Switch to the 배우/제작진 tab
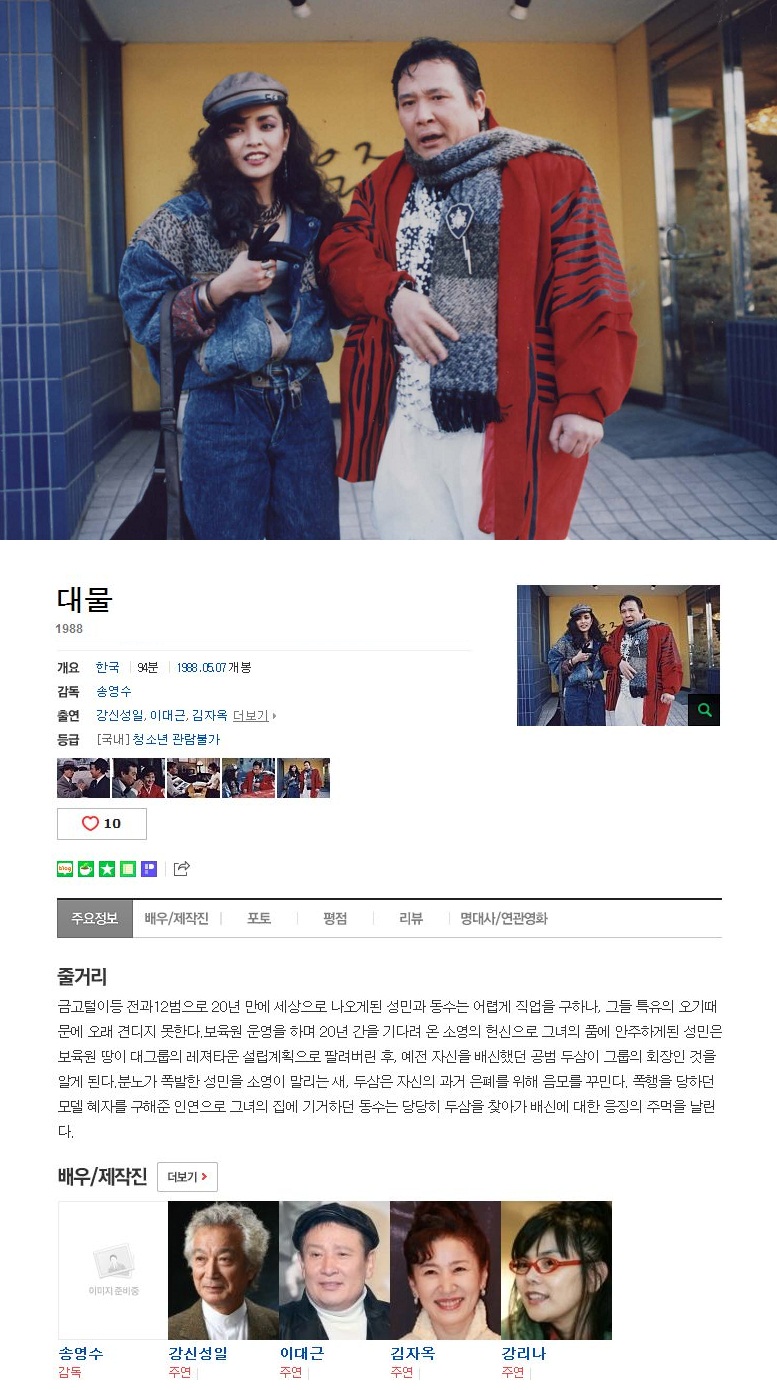The height and width of the screenshot is (1390, 777). click(176, 919)
